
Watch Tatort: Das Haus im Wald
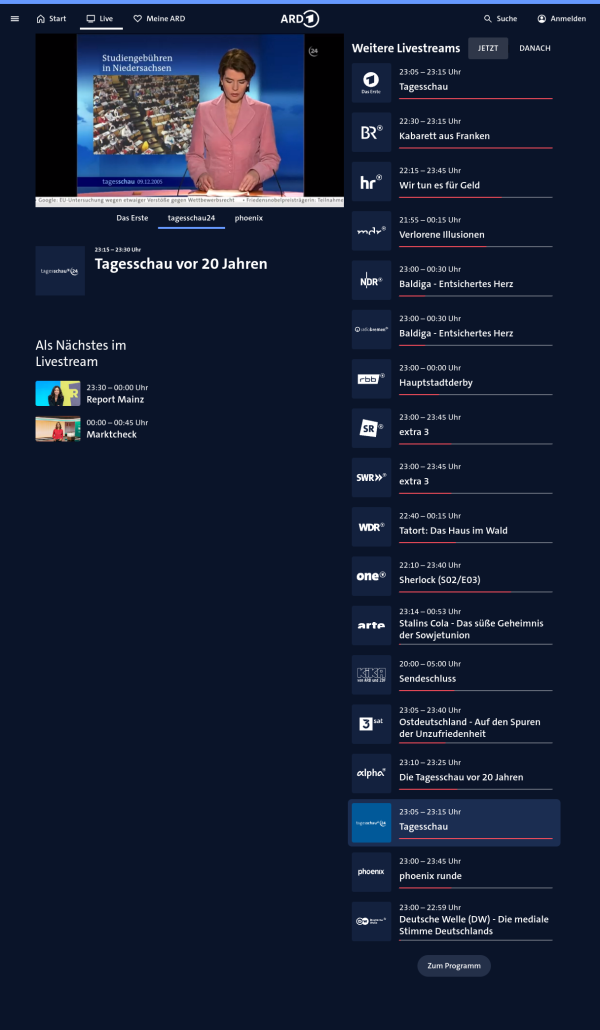[x=453, y=531]
